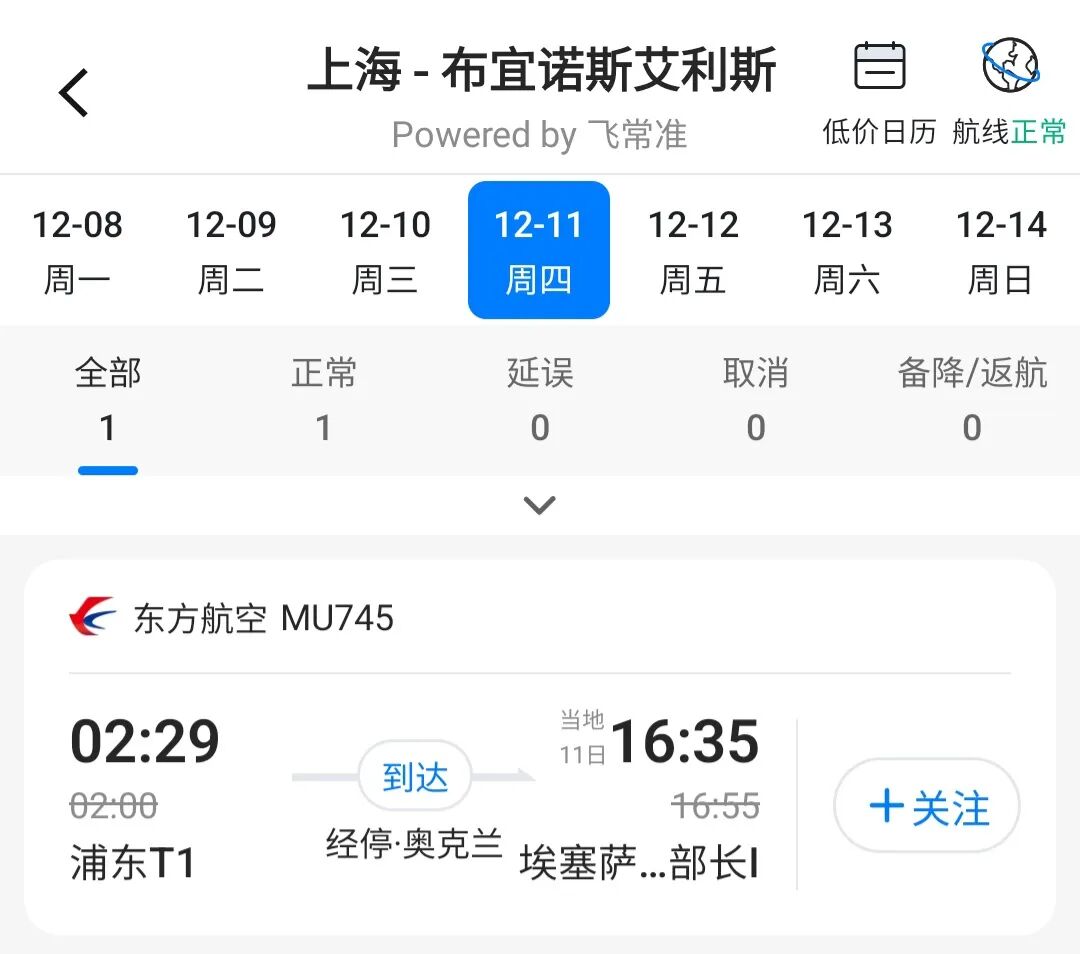
Task: Select date 12-09 周二
Action: (231, 250)
